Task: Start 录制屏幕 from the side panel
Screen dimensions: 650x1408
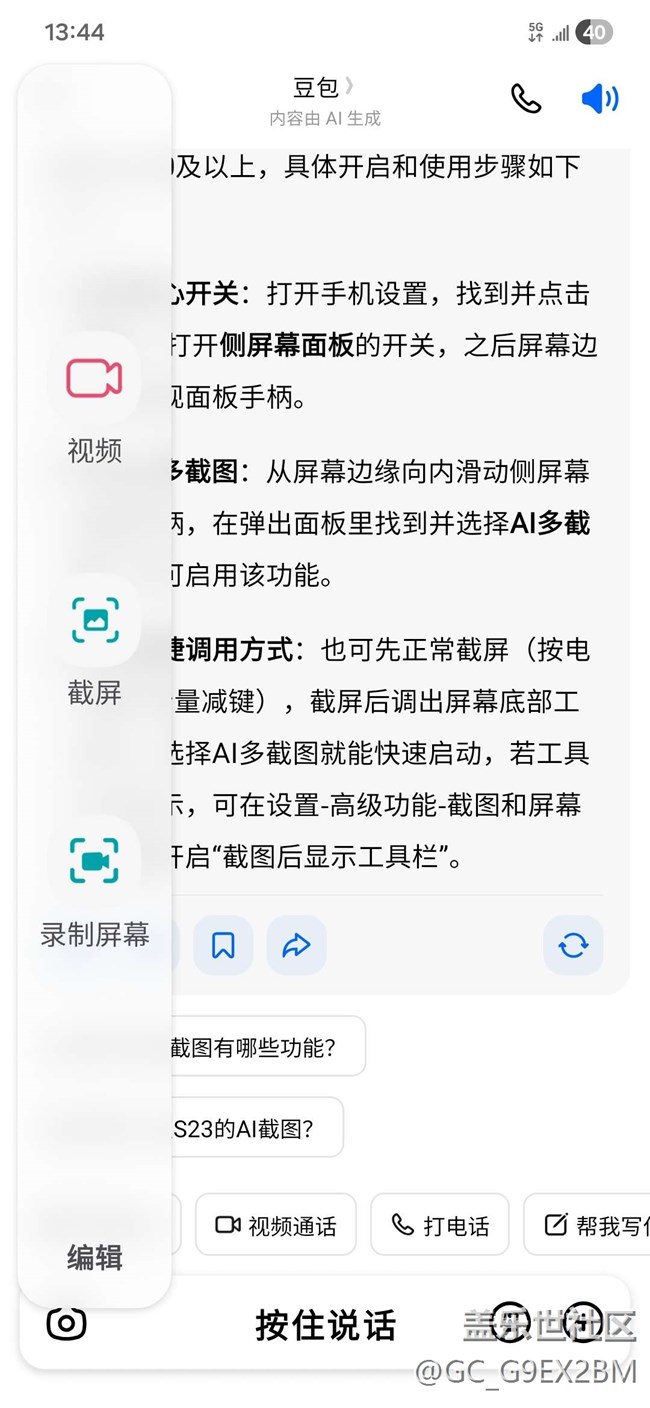Action: pos(94,862)
